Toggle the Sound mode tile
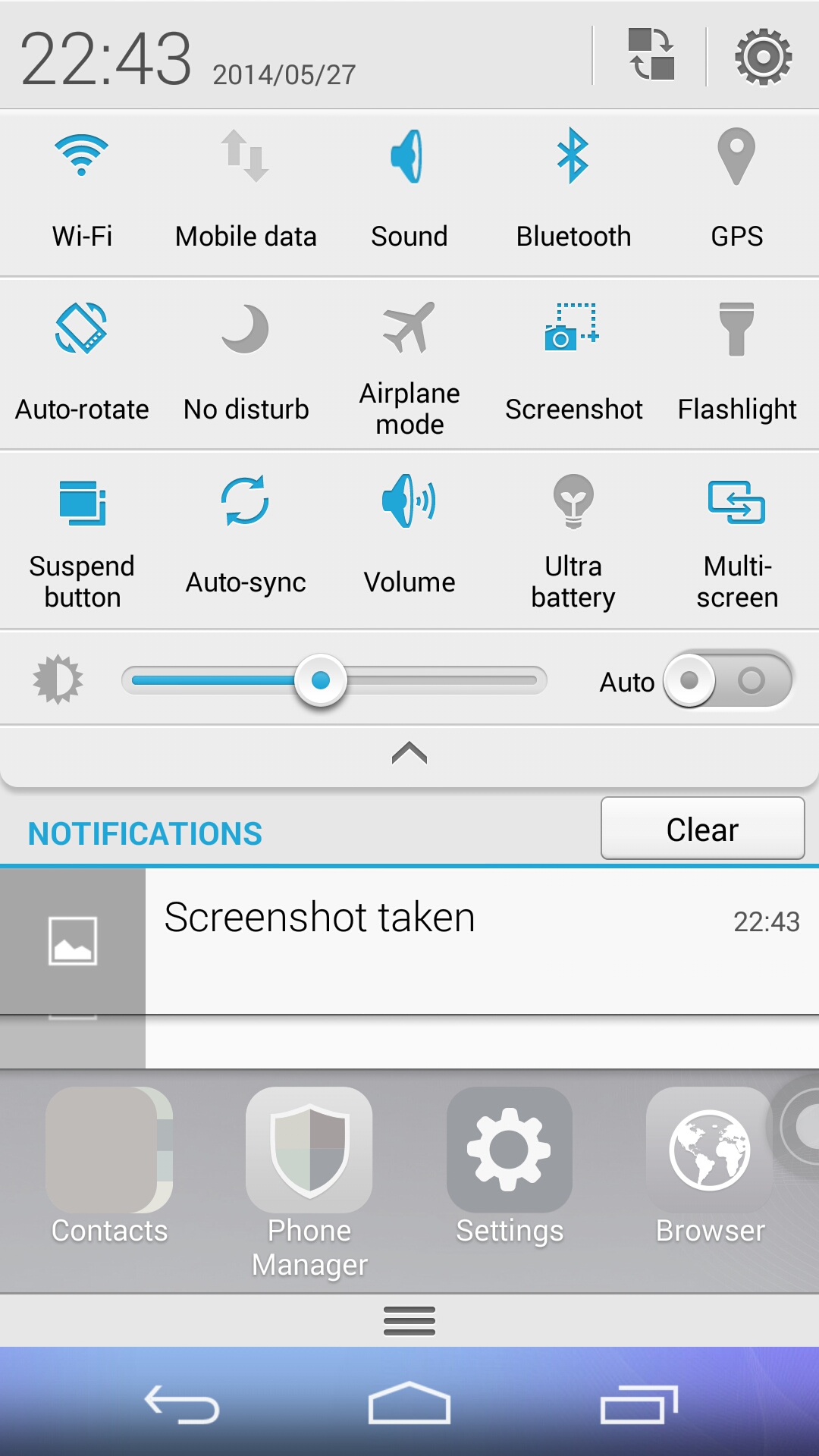Viewport: 819px width, 1456px height. coord(409,192)
